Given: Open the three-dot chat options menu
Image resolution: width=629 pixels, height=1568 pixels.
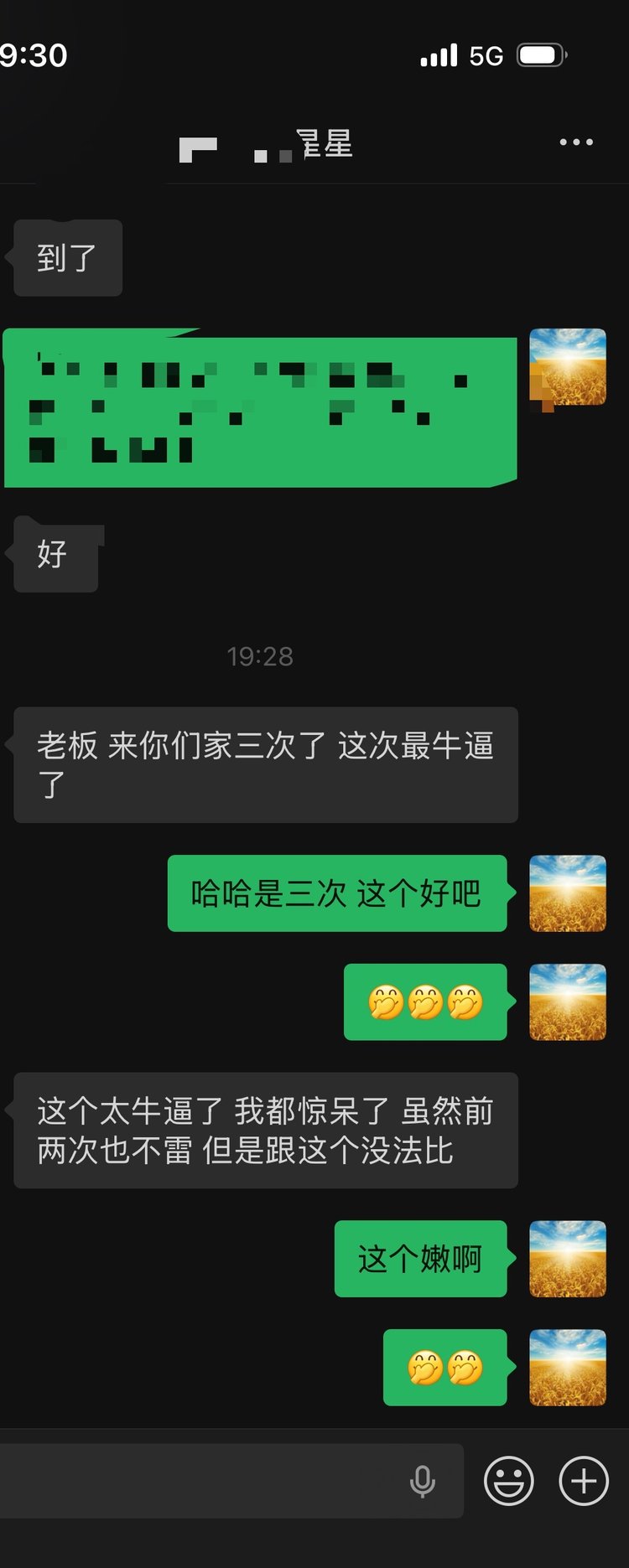Looking at the screenshot, I should tap(576, 142).
